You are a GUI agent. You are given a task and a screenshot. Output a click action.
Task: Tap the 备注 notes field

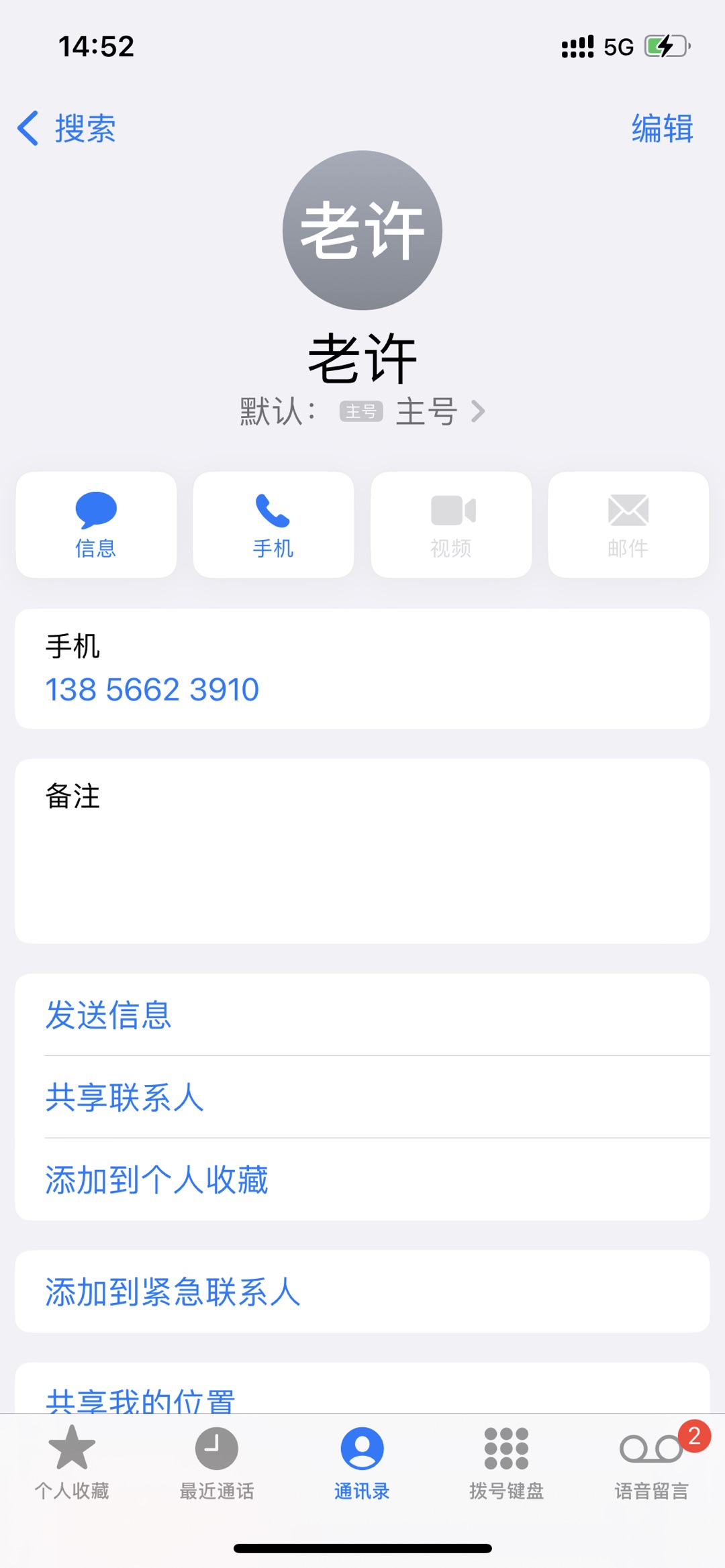362,851
